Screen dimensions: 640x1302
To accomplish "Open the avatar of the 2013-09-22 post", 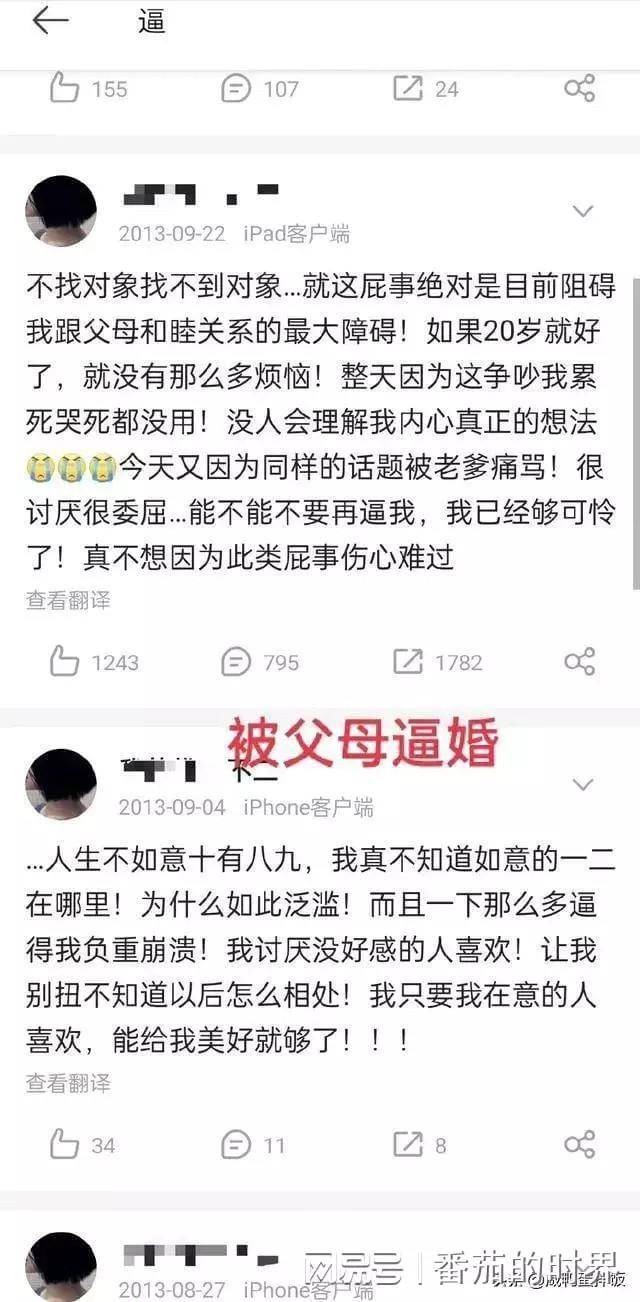I will pos(61,212).
